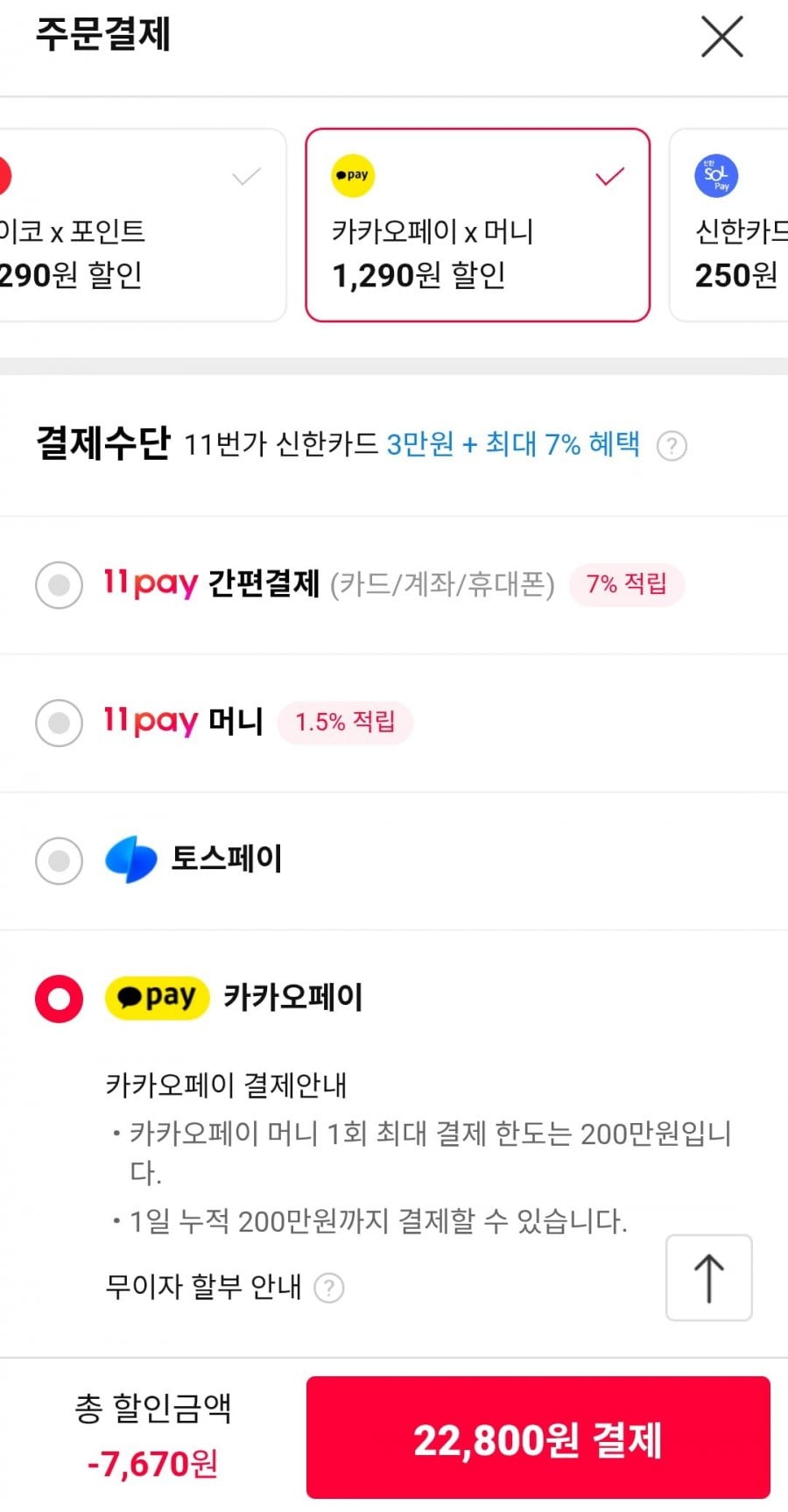The width and height of the screenshot is (788, 1512).
Task: Open 무이자 할부 안내 help icon
Action: coord(329,1288)
